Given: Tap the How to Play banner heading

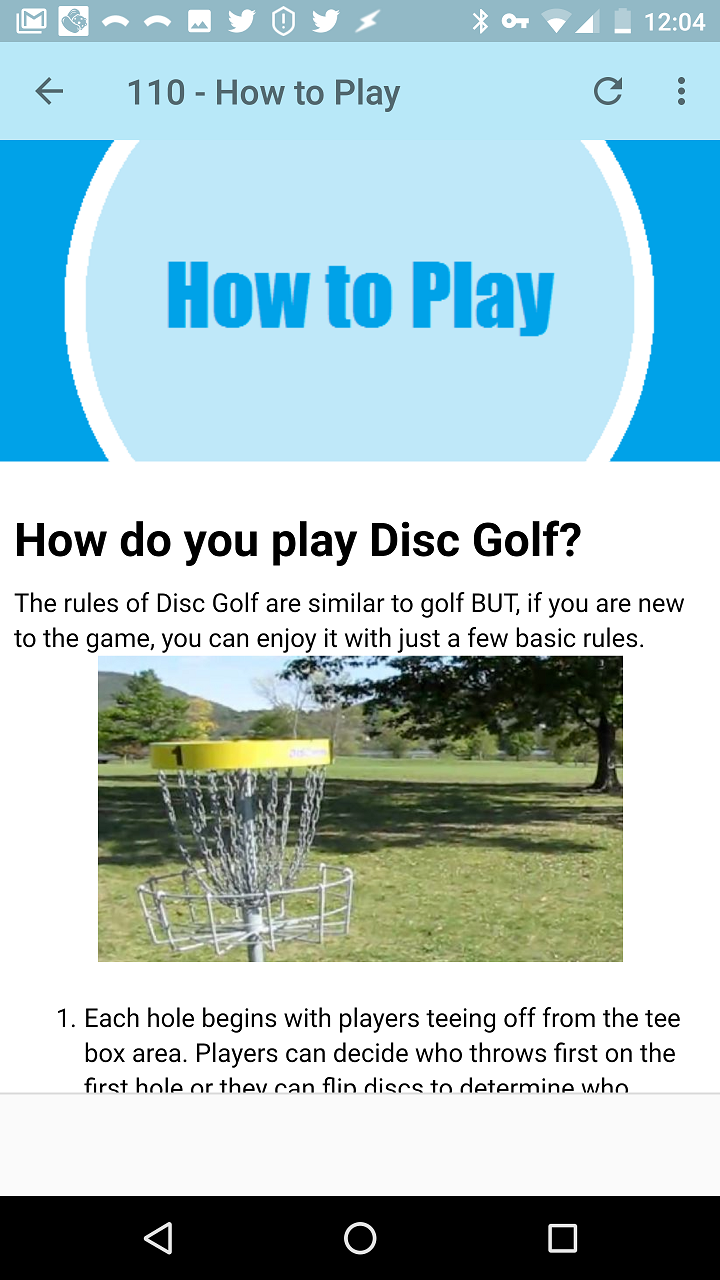Looking at the screenshot, I should (x=360, y=295).
